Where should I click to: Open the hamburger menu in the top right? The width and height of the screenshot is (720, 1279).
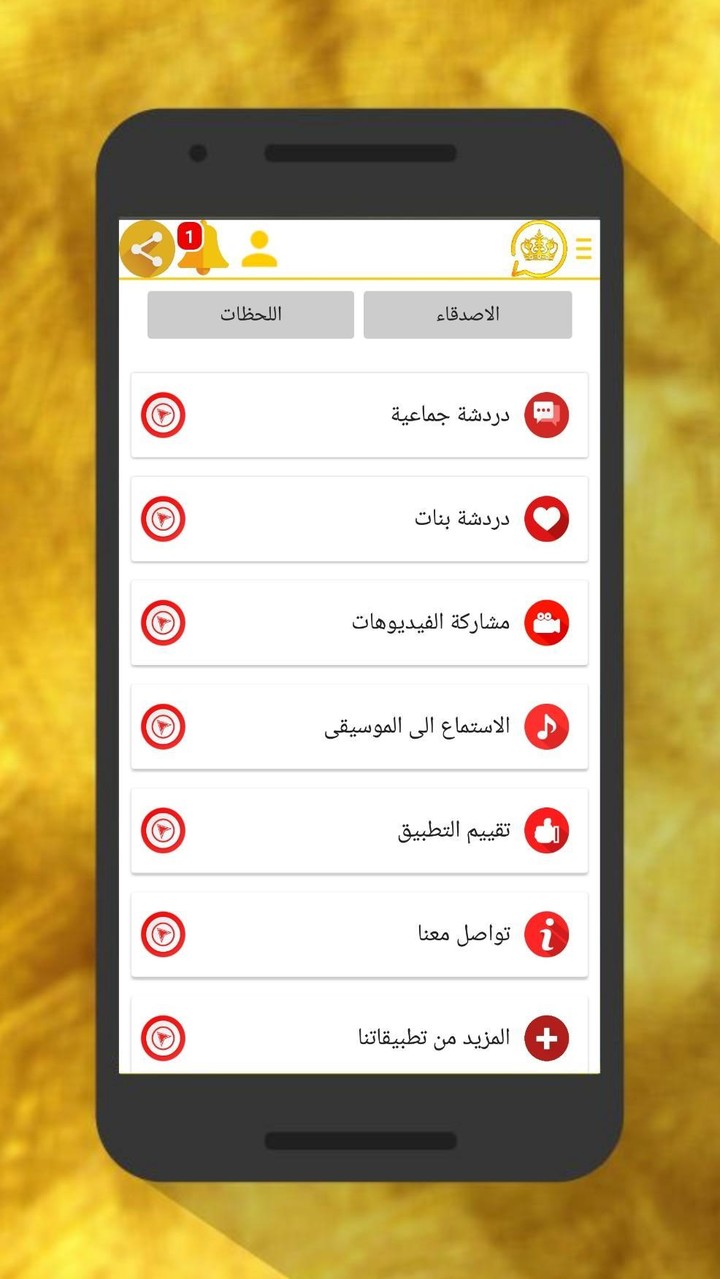[584, 248]
